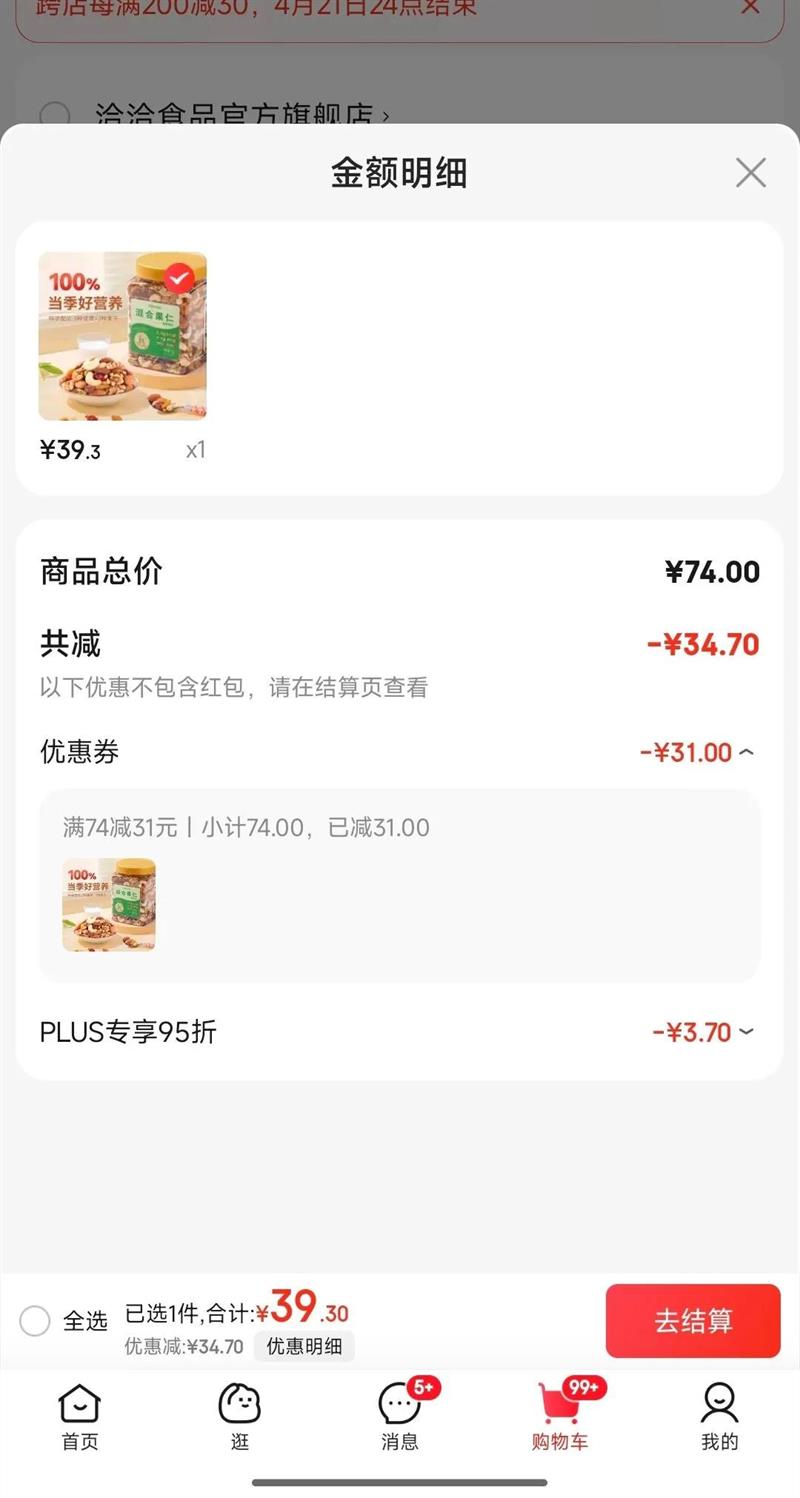The height and width of the screenshot is (1498, 800).
Task: Collapse the 优惠券 discount details
Action: (x=746, y=752)
